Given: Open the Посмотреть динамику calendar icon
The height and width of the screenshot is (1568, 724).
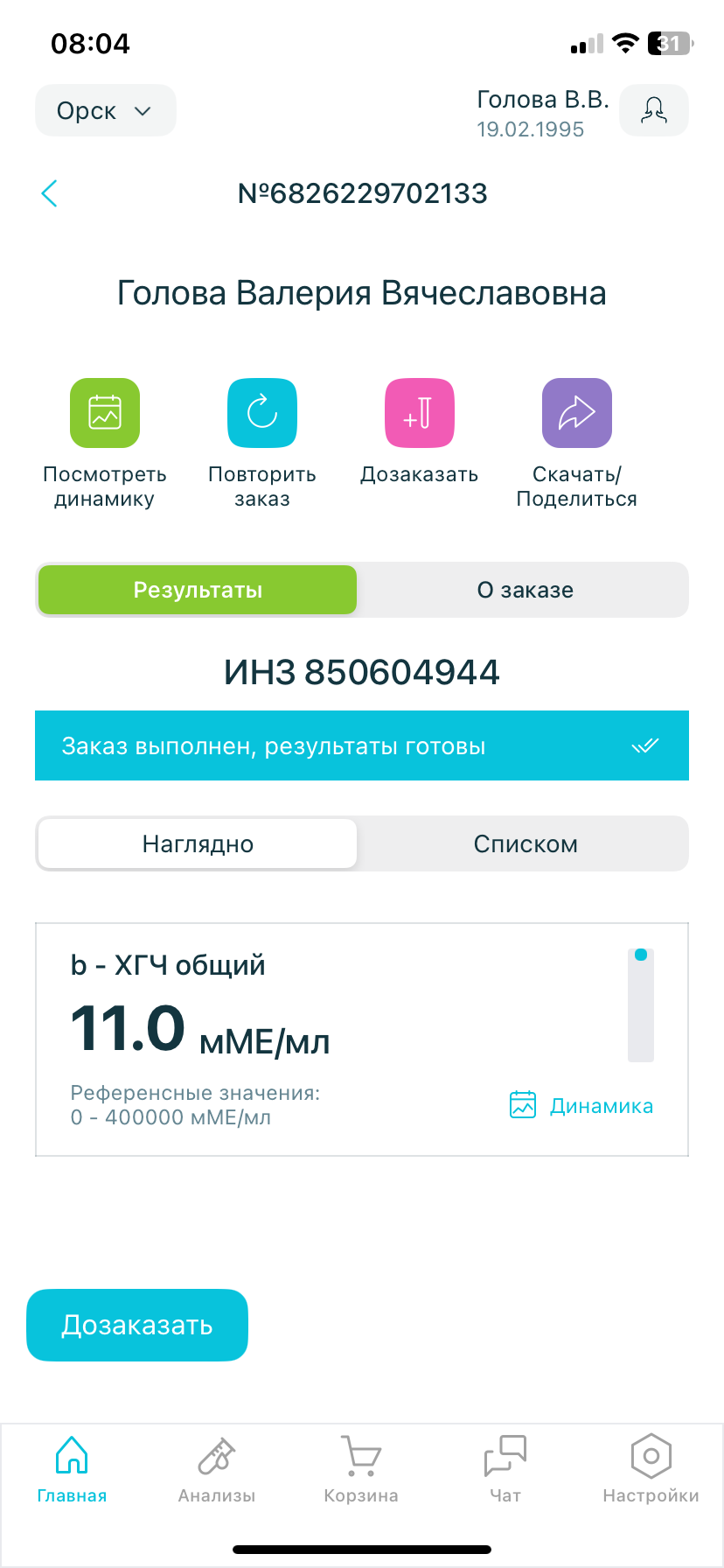Looking at the screenshot, I should pos(104,412).
